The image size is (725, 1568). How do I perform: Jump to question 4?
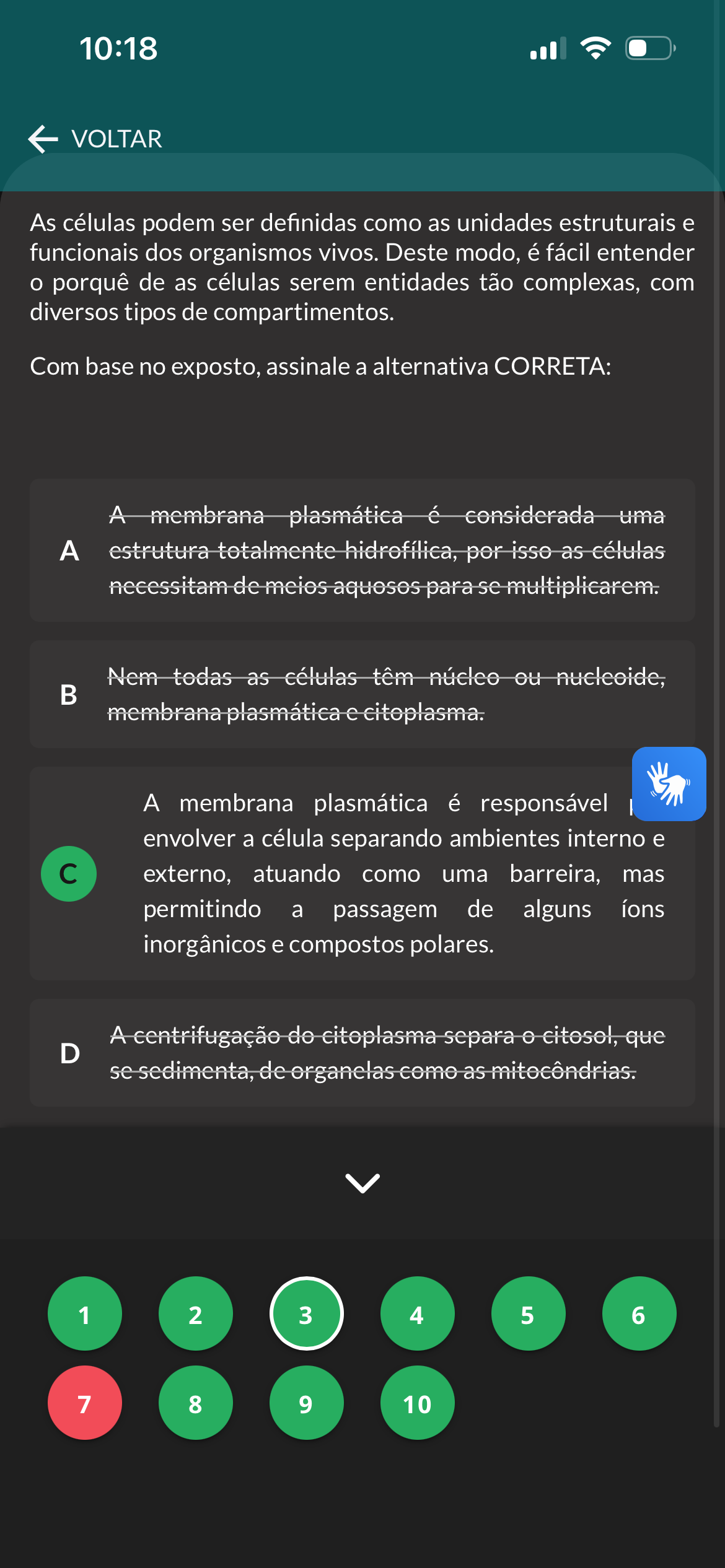(x=418, y=1313)
